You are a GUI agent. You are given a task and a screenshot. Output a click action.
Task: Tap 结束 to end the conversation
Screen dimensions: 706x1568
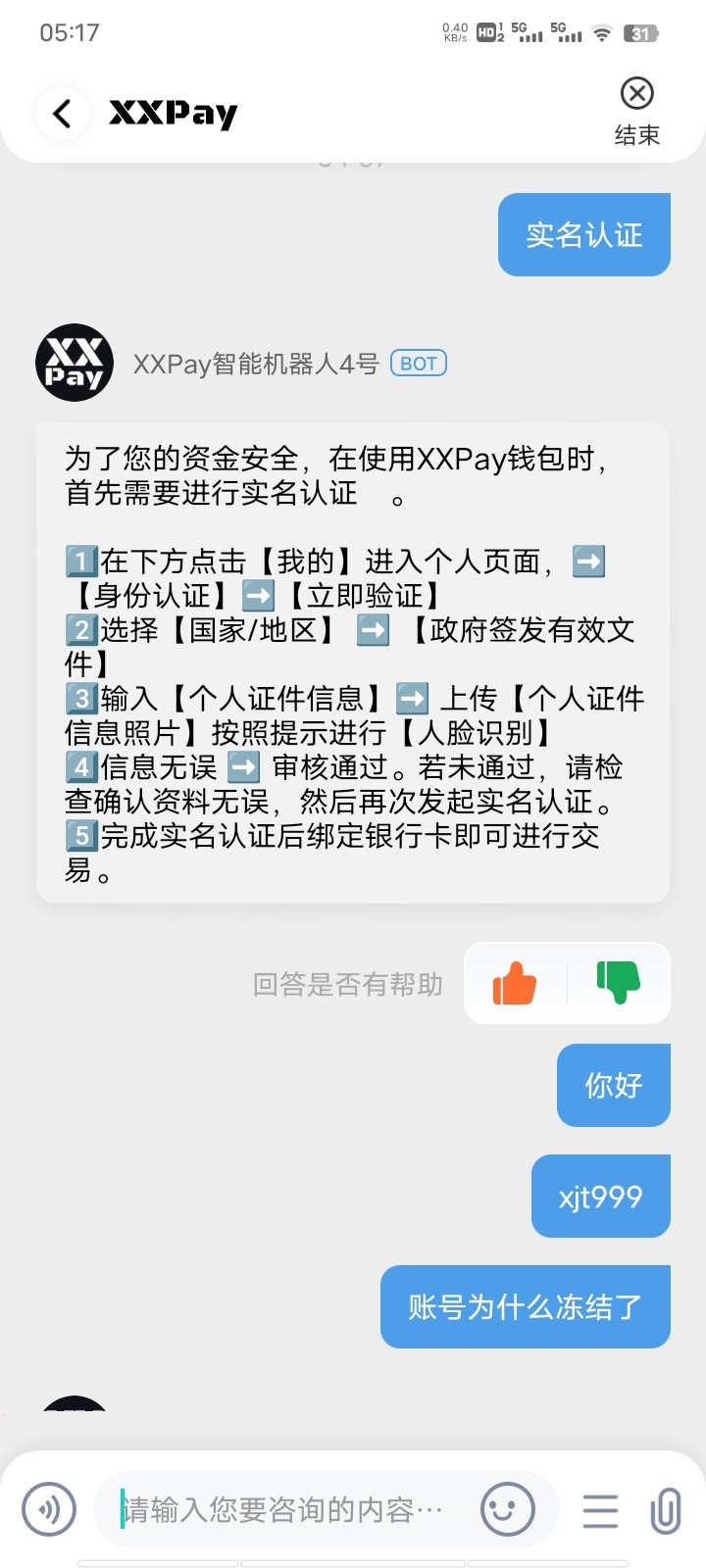coord(637,108)
